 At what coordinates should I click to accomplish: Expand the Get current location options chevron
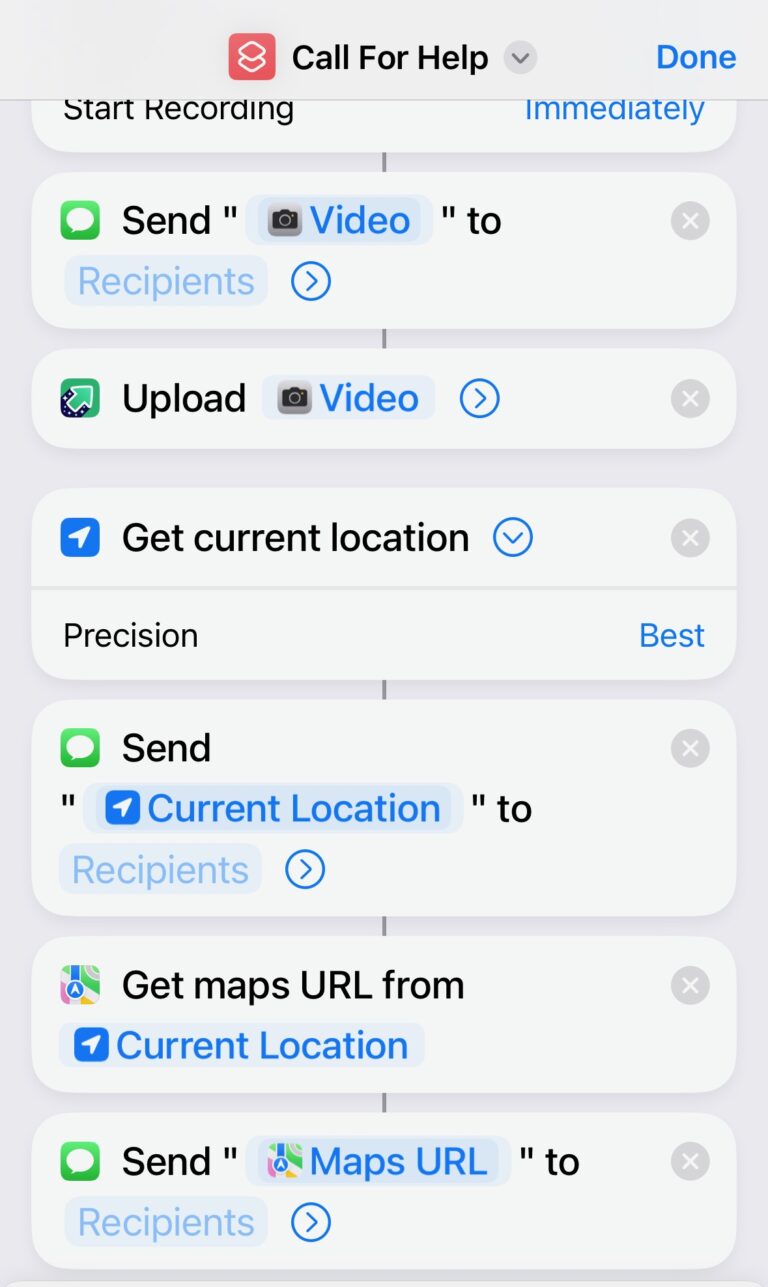(x=512, y=537)
